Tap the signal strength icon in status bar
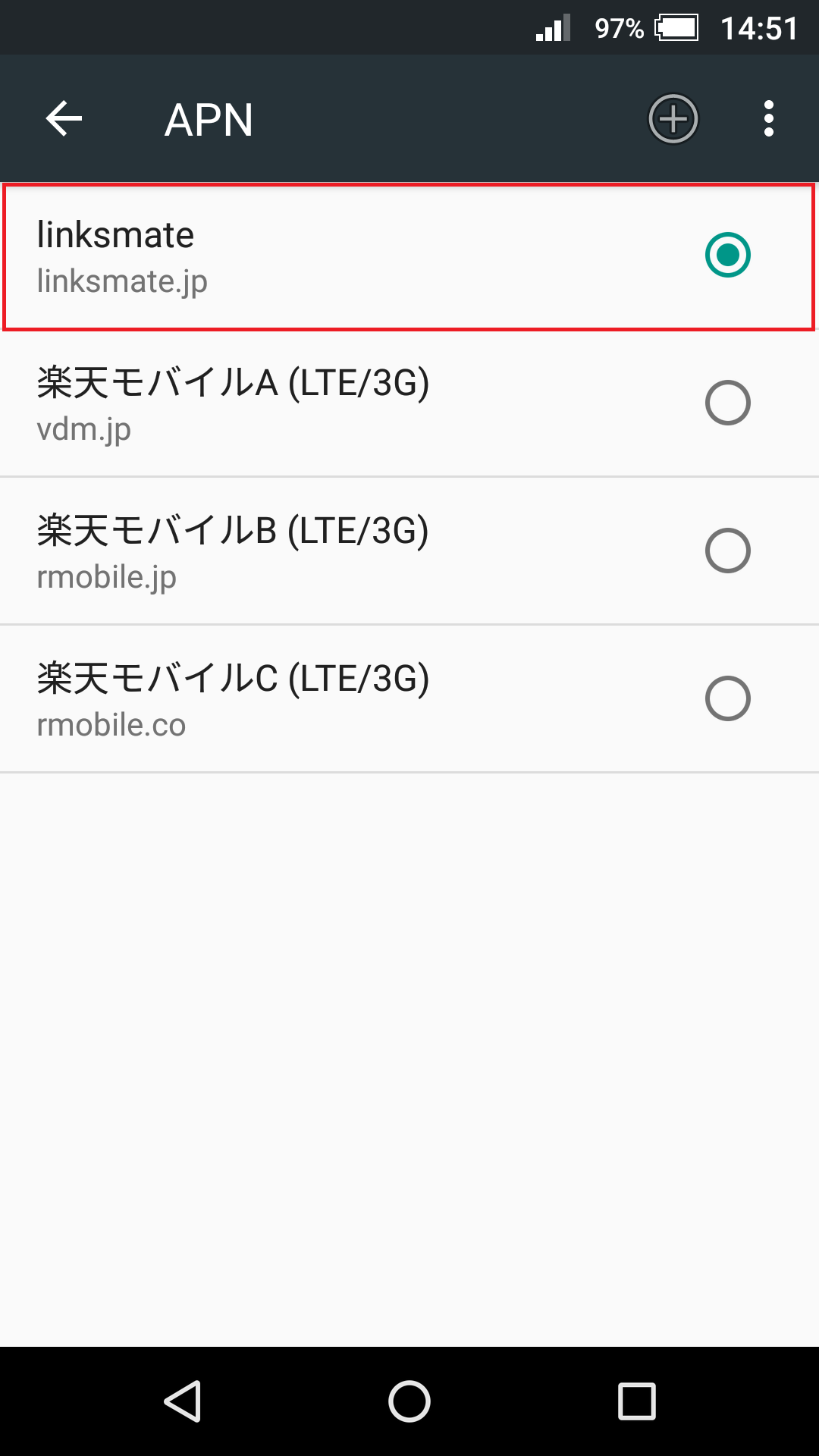The height and width of the screenshot is (1456, 819). click(x=554, y=28)
